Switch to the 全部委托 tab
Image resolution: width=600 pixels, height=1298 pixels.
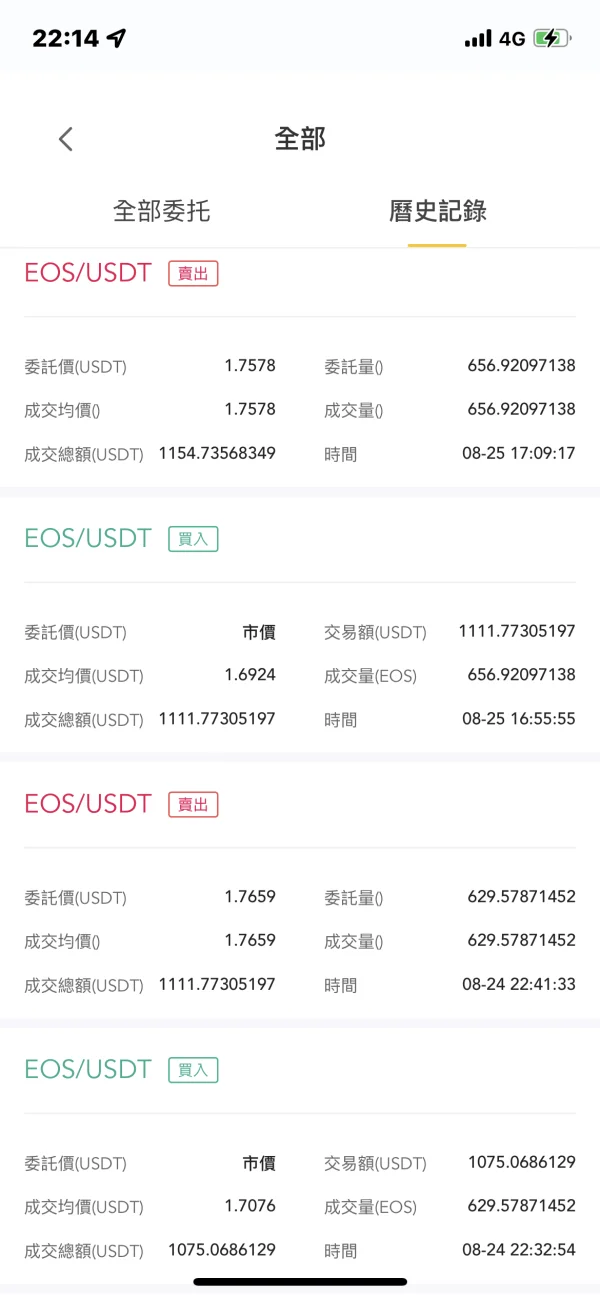[162, 211]
